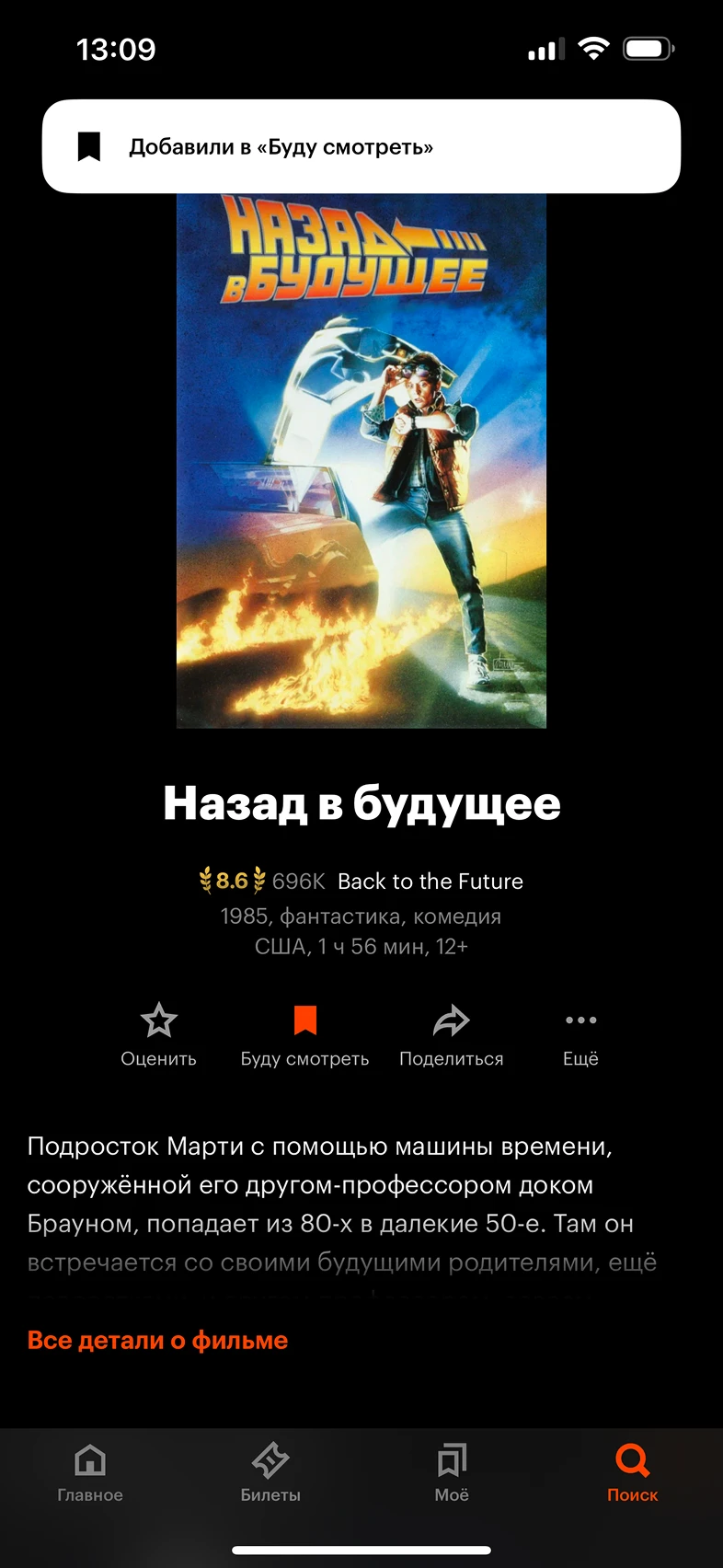Open the Ещё more options menu
The image size is (723, 1568).
click(x=580, y=1034)
